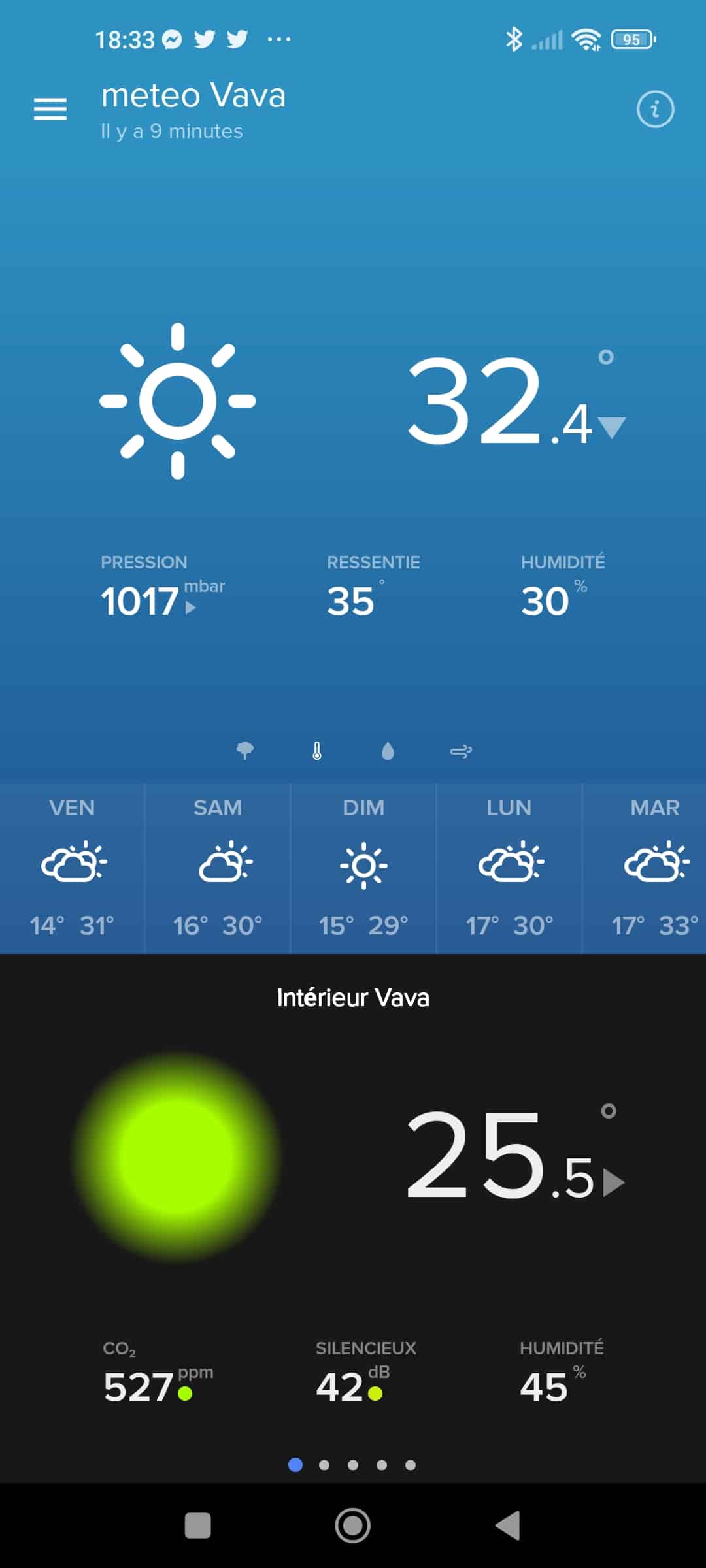Open indoor temperature 25.5° details
Image resolution: width=706 pixels, height=1568 pixels.
tap(514, 1155)
